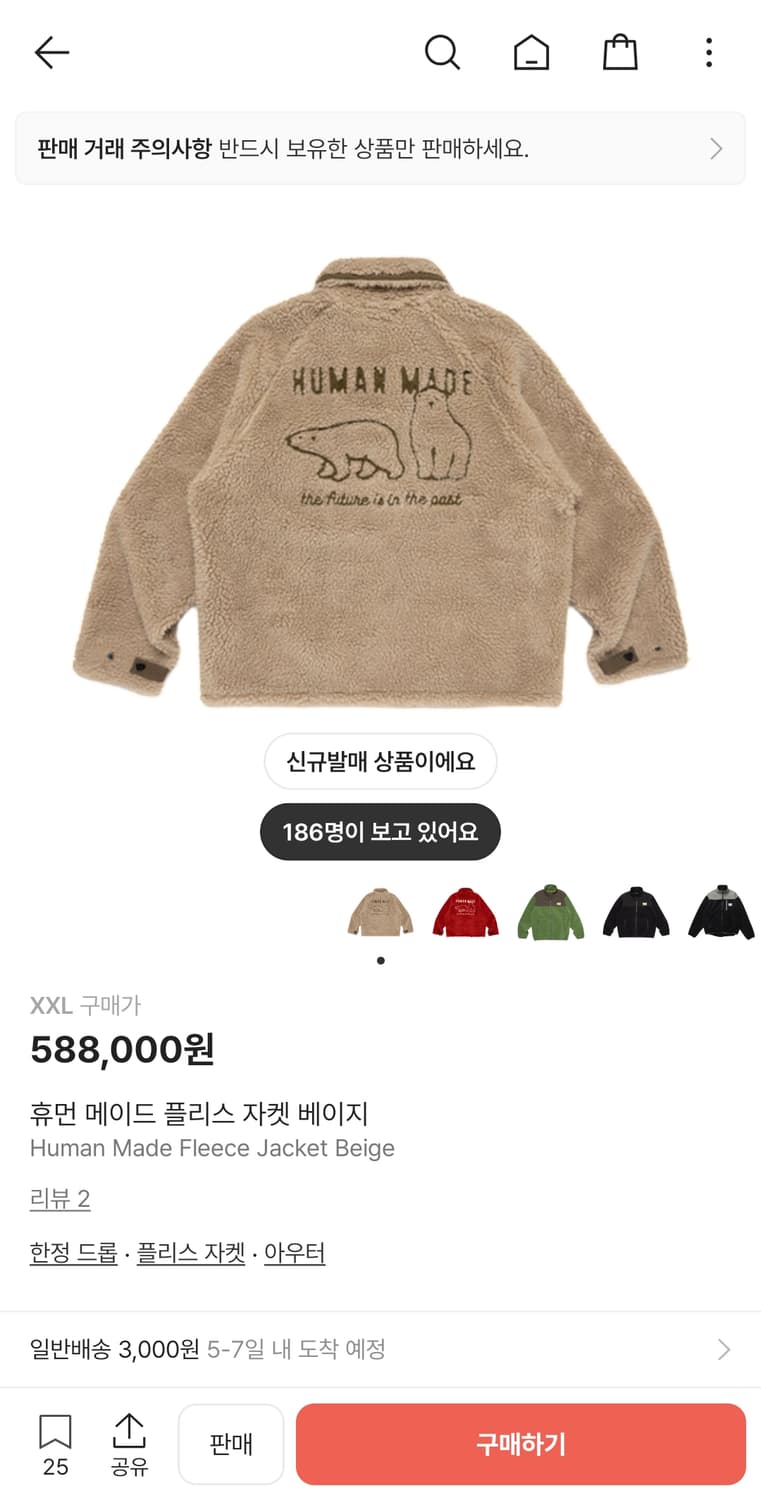Expand the 일반배송 shipping details row
Image resolution: width=761 pixels, height=1500 pixels.
click(x=380, y=1348)
